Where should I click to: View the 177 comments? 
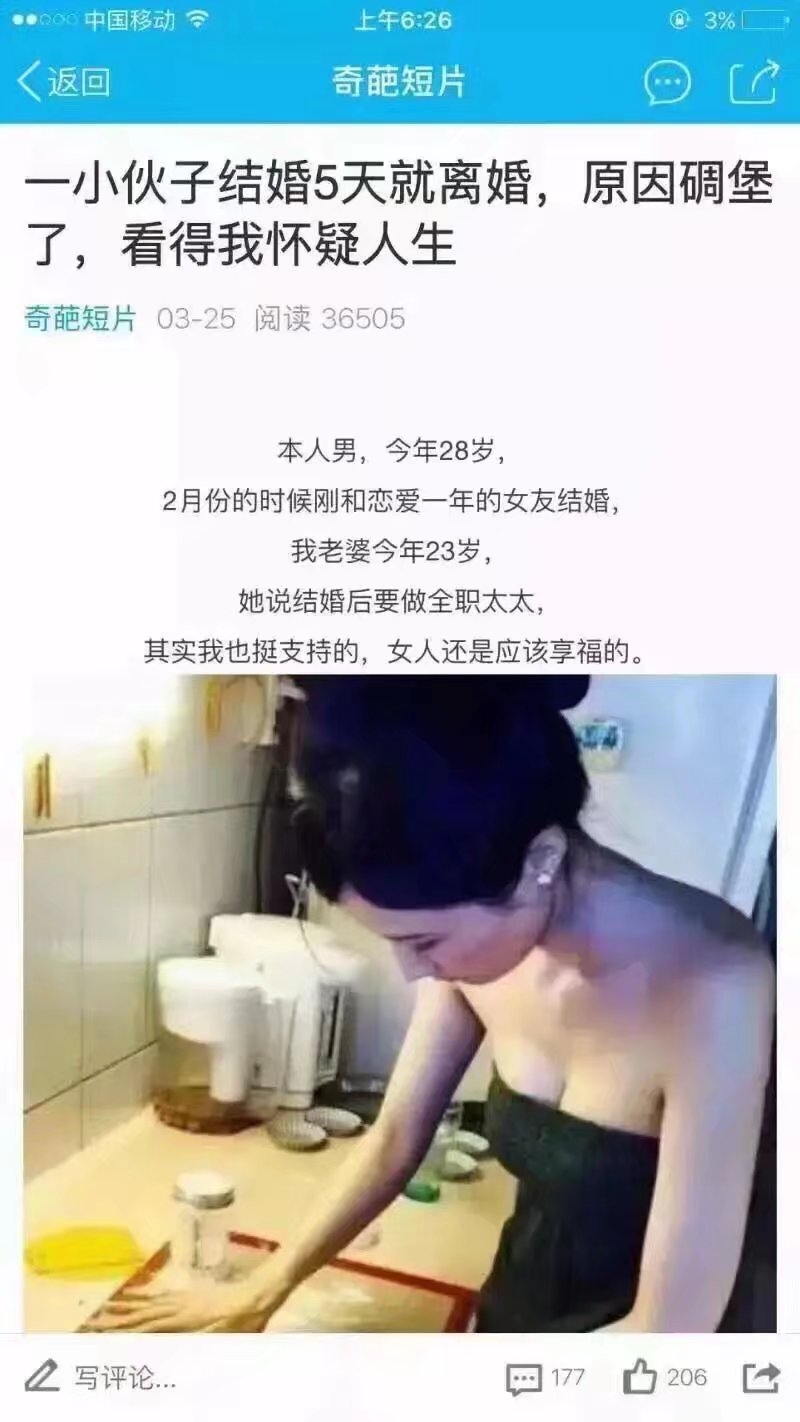[545, 1378]
